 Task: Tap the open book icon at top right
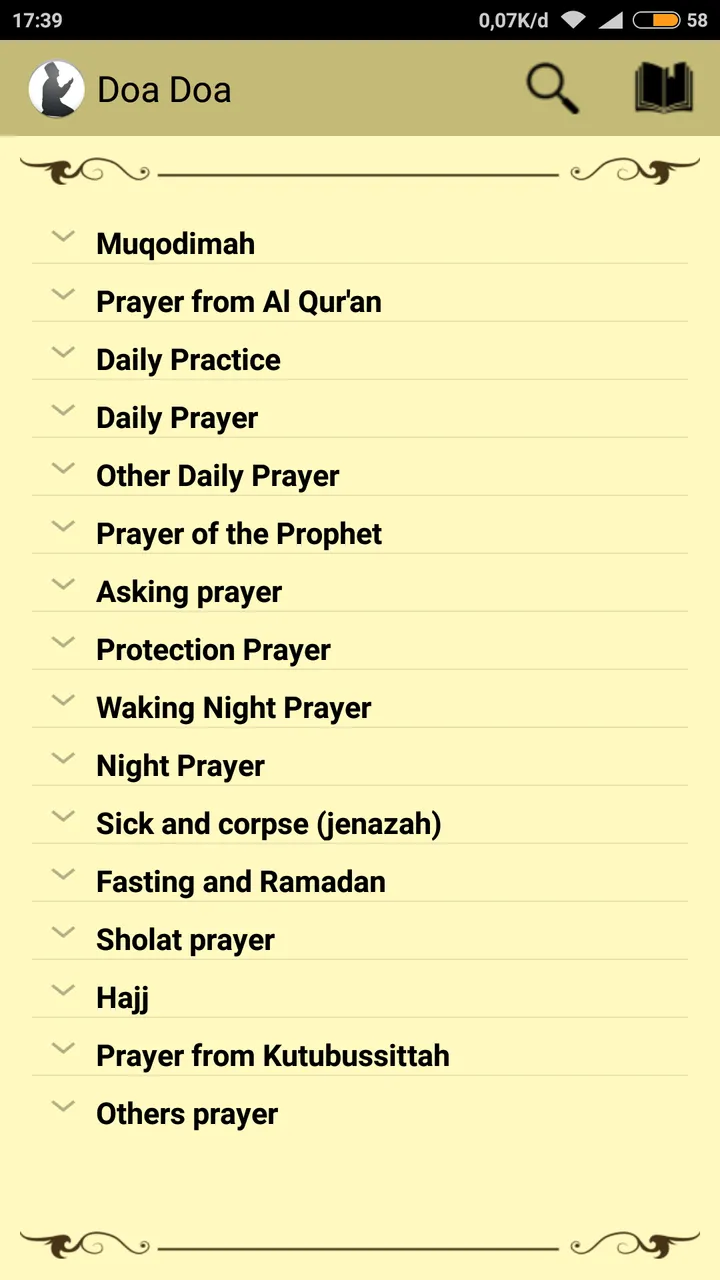pyautogui.click(x=663, y=88)
